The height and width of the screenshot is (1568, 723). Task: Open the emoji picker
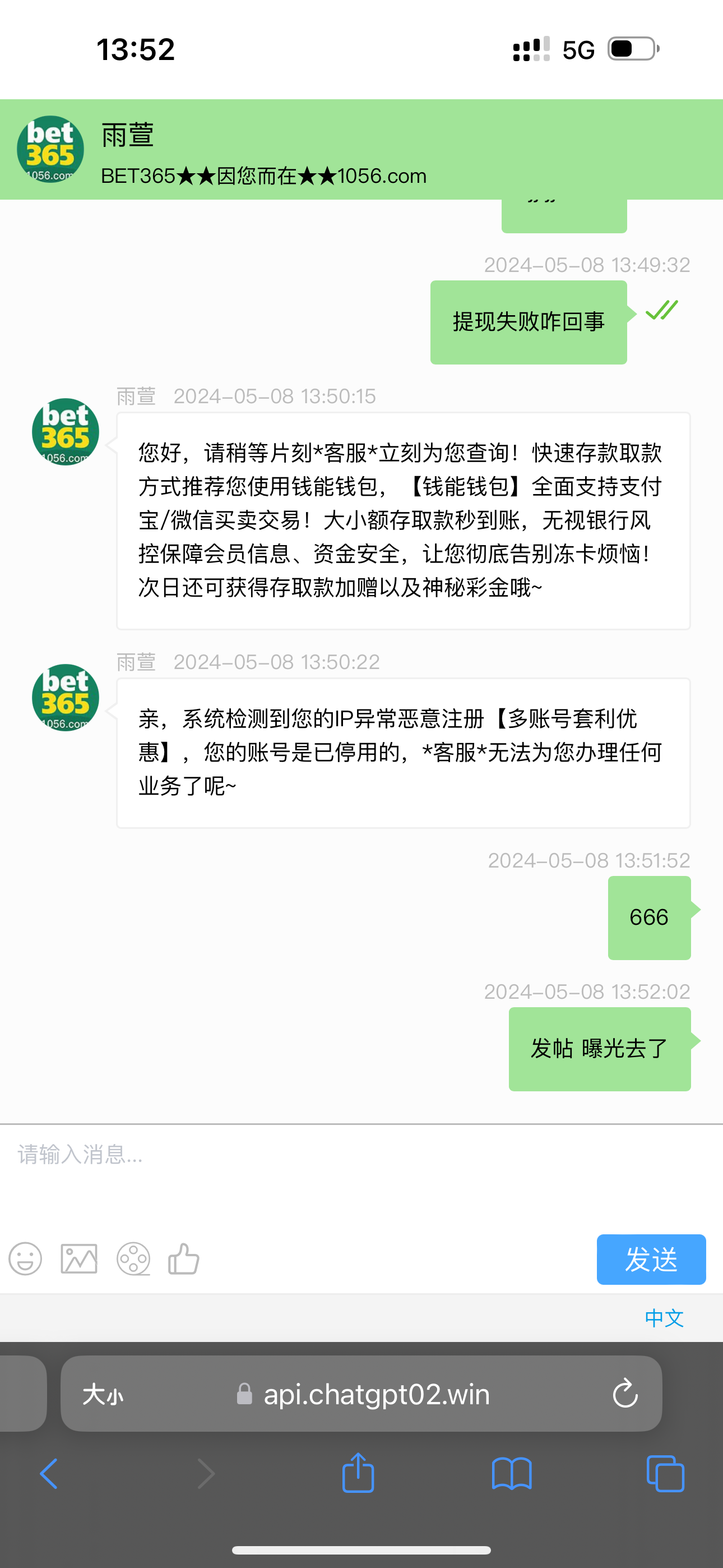click(x=26, y=1258)
